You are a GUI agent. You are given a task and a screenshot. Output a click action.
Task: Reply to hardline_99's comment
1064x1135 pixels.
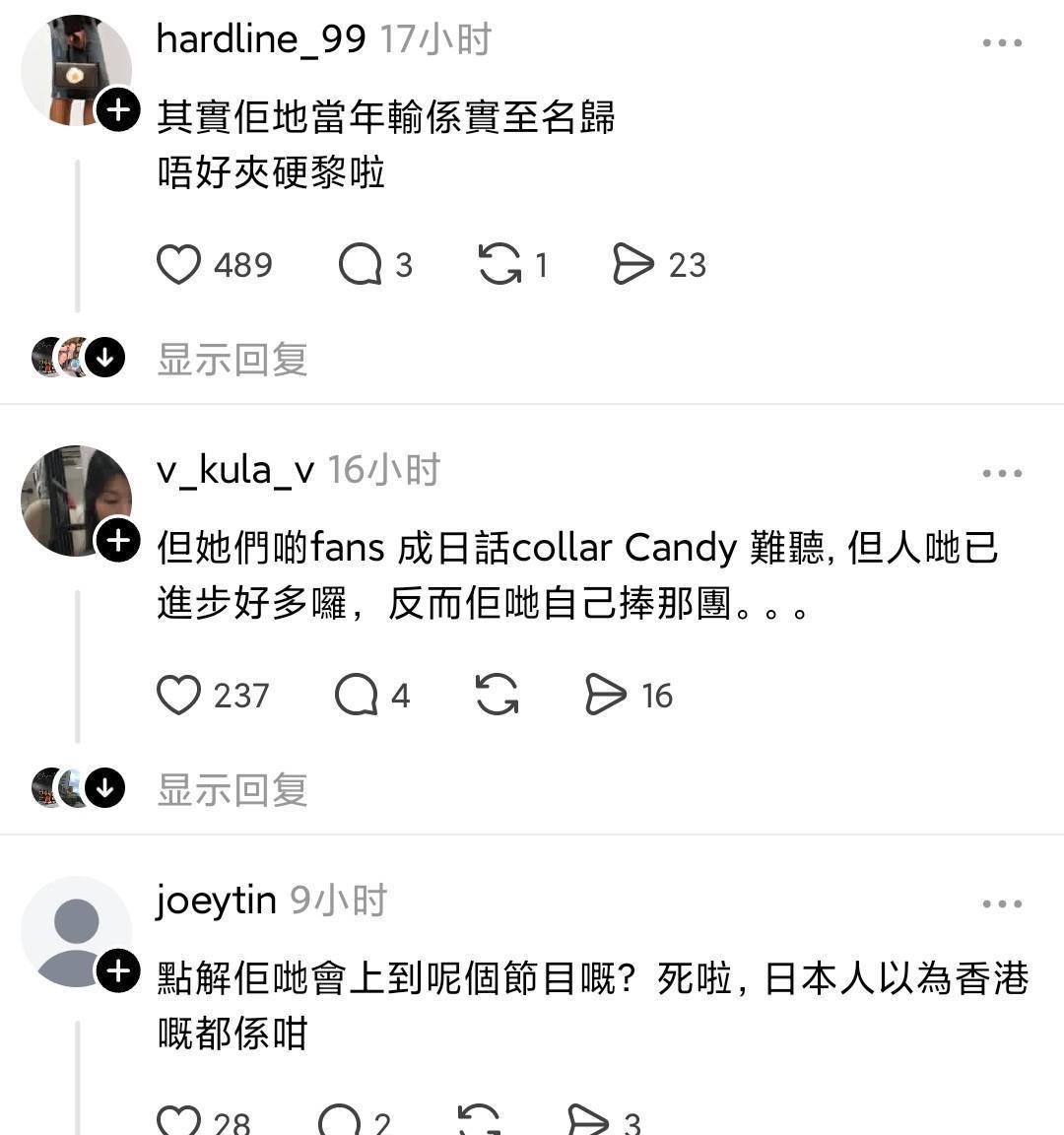coord(361,265)
